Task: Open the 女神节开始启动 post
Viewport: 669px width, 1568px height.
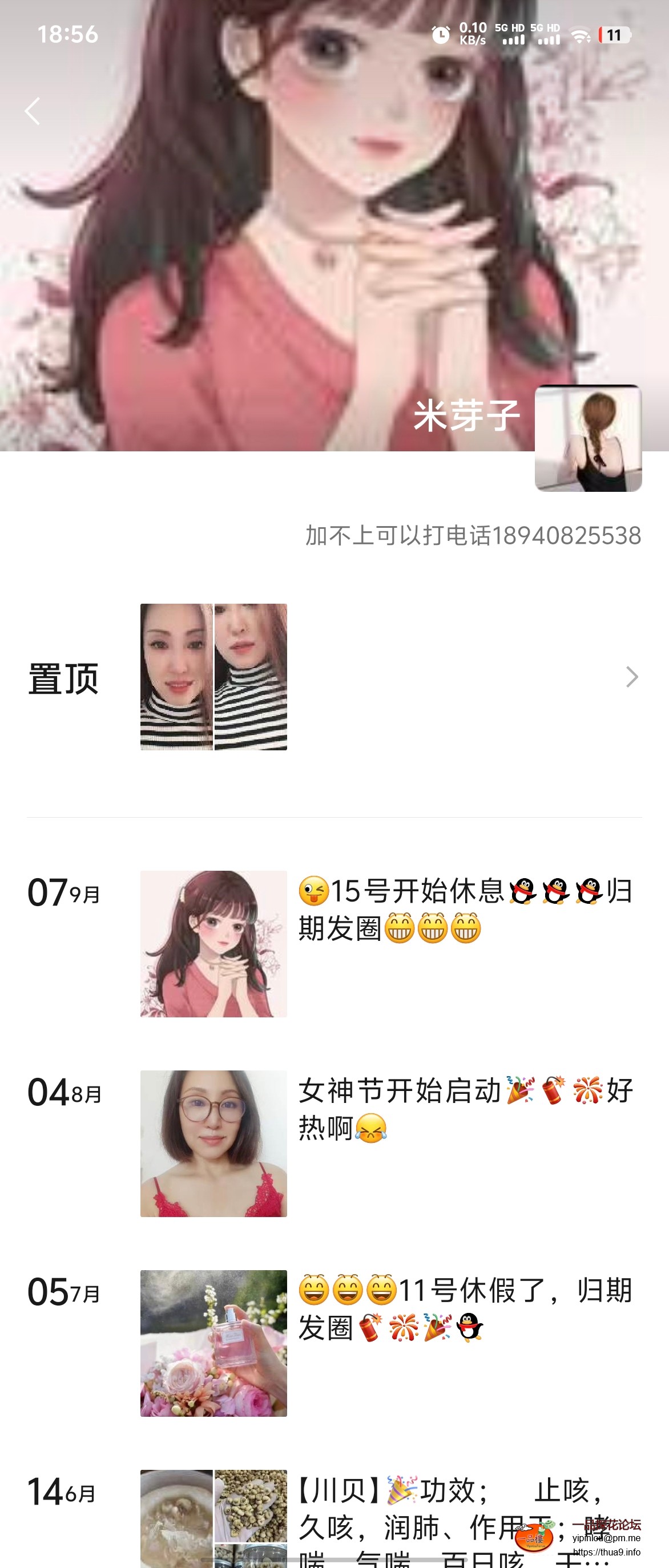Action: coord(466,1109)
